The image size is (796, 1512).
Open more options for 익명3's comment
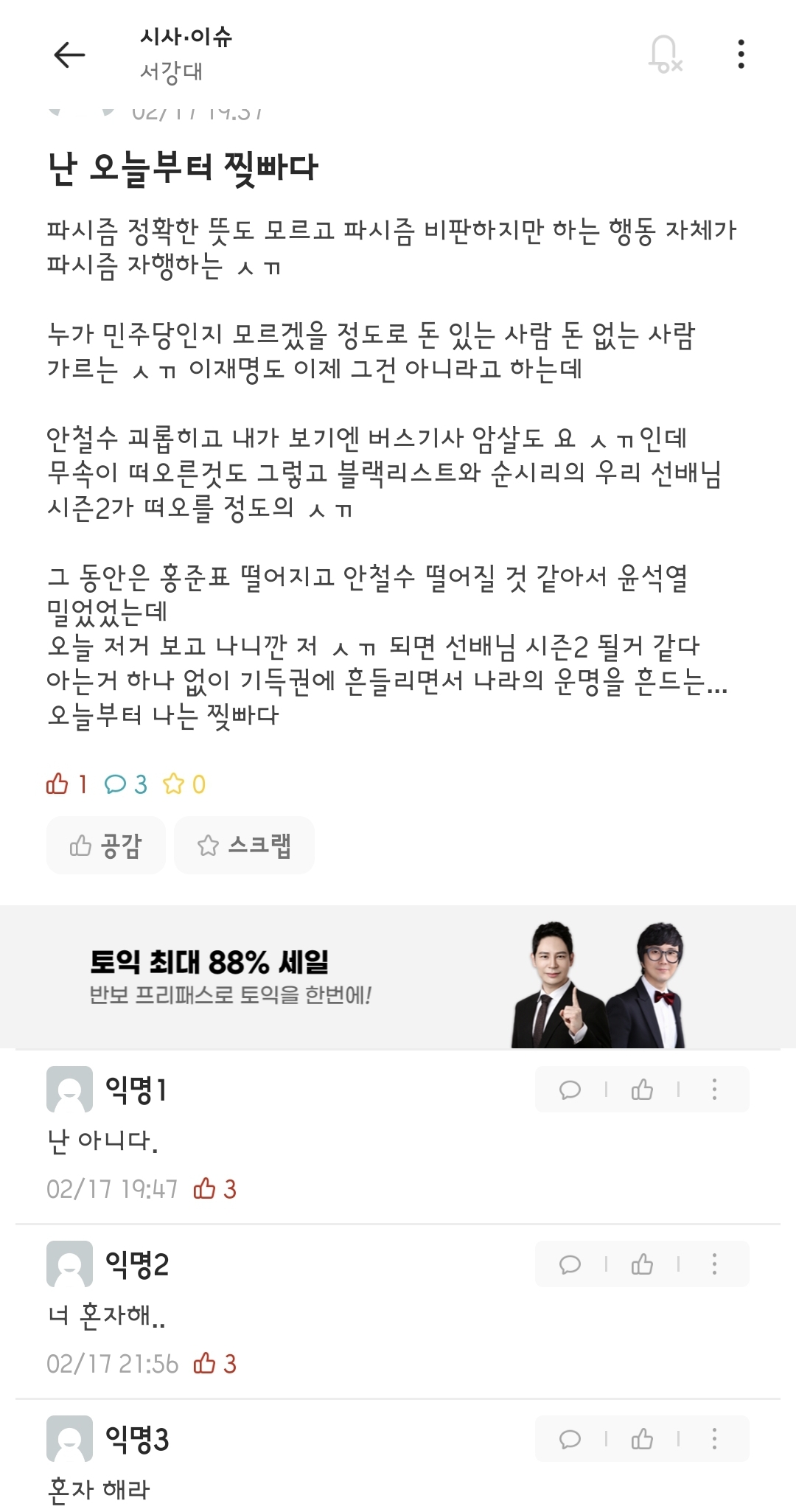(713, 1439)
